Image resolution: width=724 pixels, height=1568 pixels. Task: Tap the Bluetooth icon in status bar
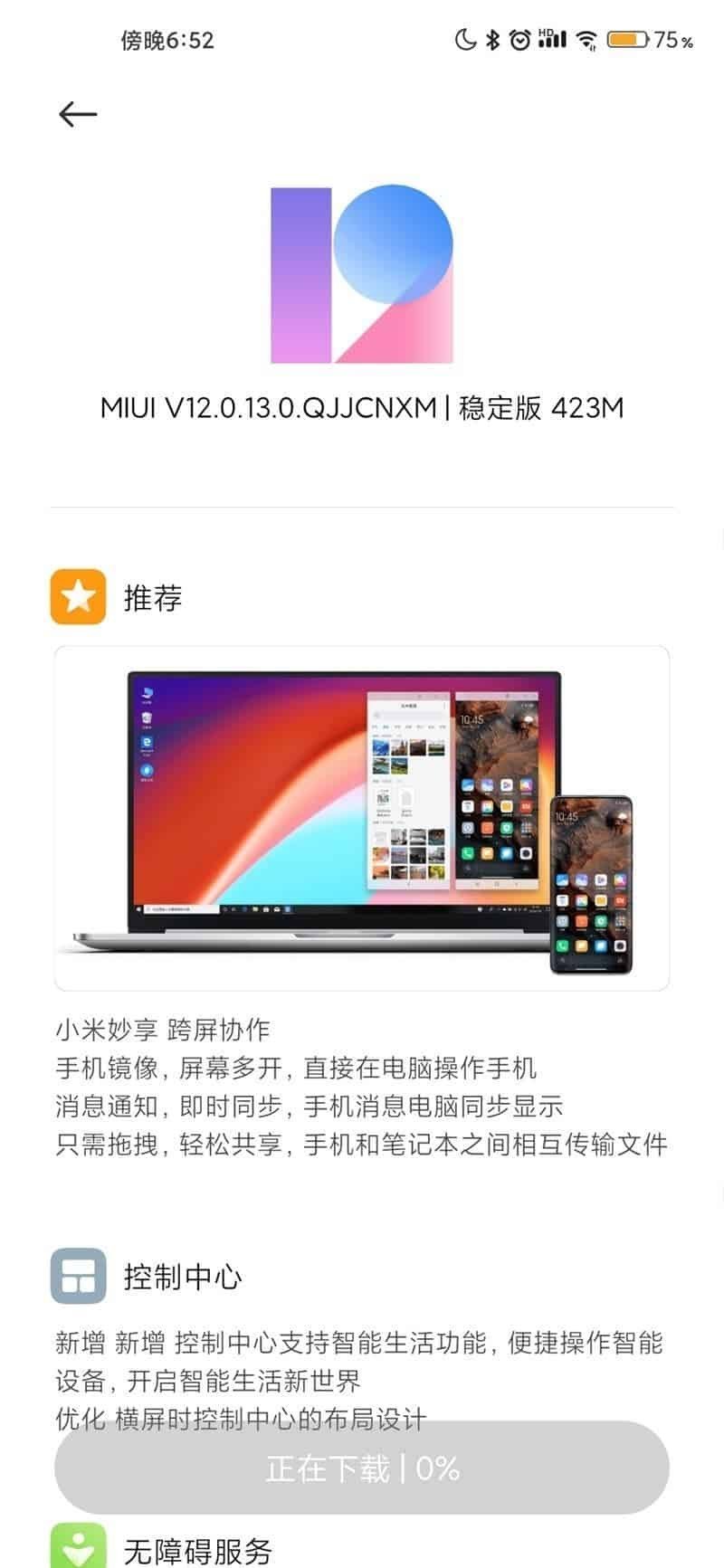[x=492, y=40]
